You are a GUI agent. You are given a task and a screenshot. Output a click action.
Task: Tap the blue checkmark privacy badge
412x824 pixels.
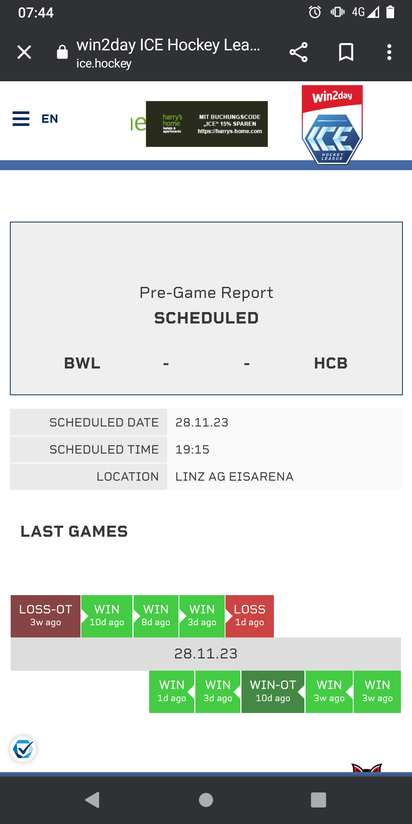click(x=23, y=749)
